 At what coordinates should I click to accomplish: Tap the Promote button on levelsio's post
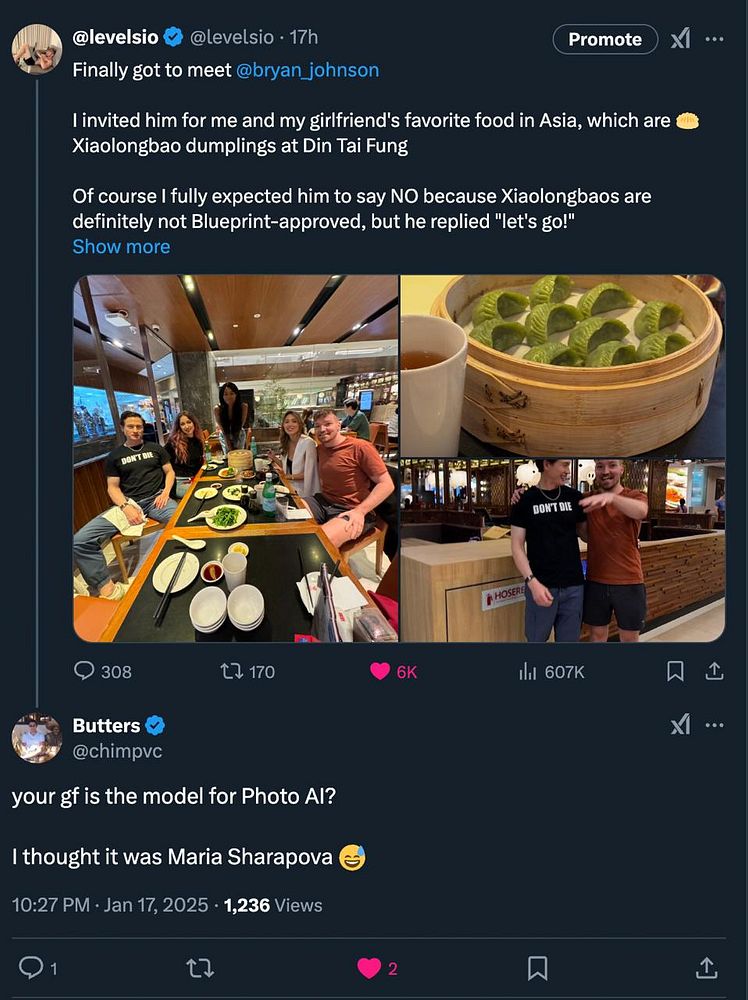click(x=604, y=39)
